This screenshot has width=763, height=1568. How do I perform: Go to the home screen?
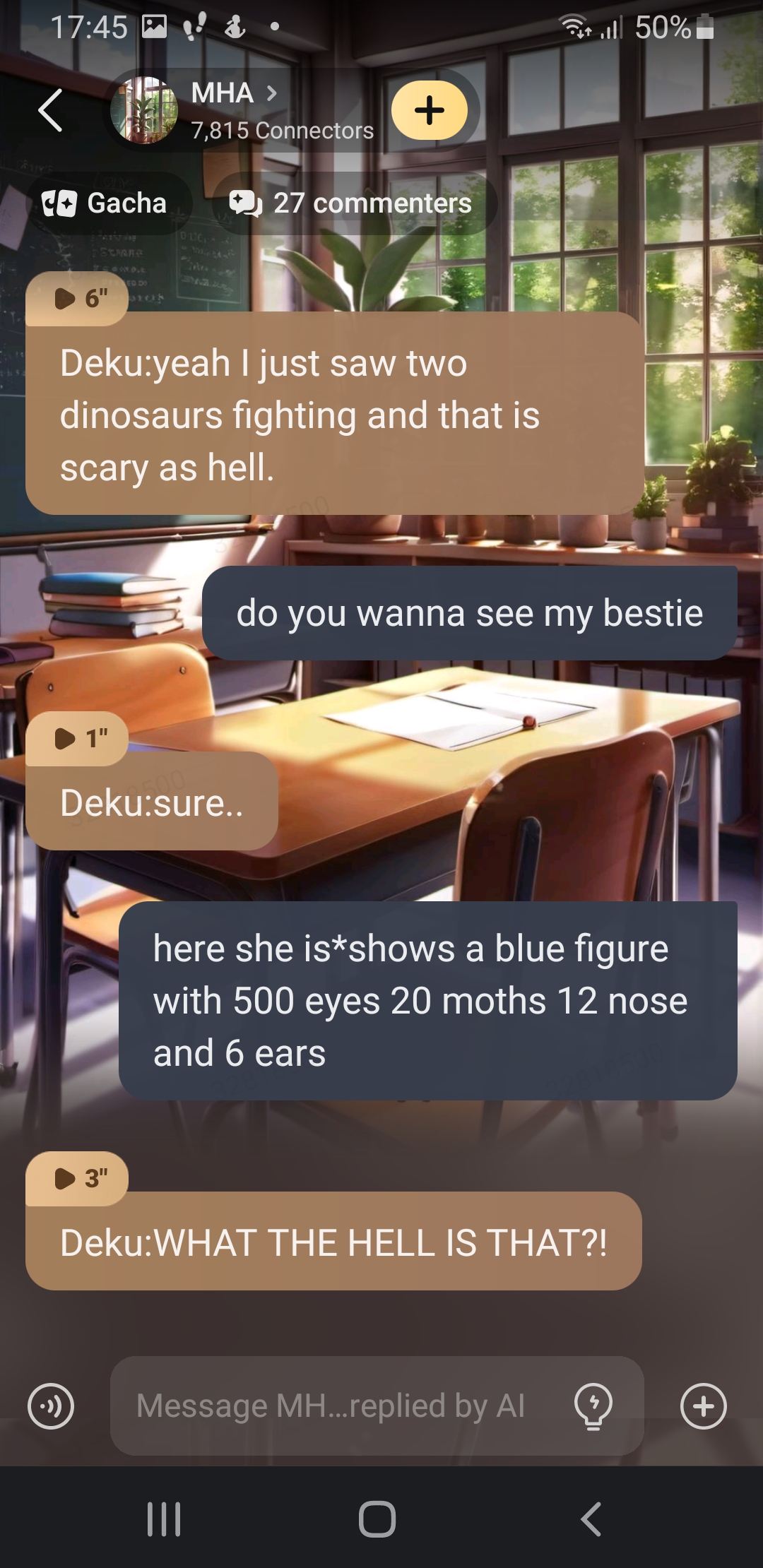point(377,1519)
